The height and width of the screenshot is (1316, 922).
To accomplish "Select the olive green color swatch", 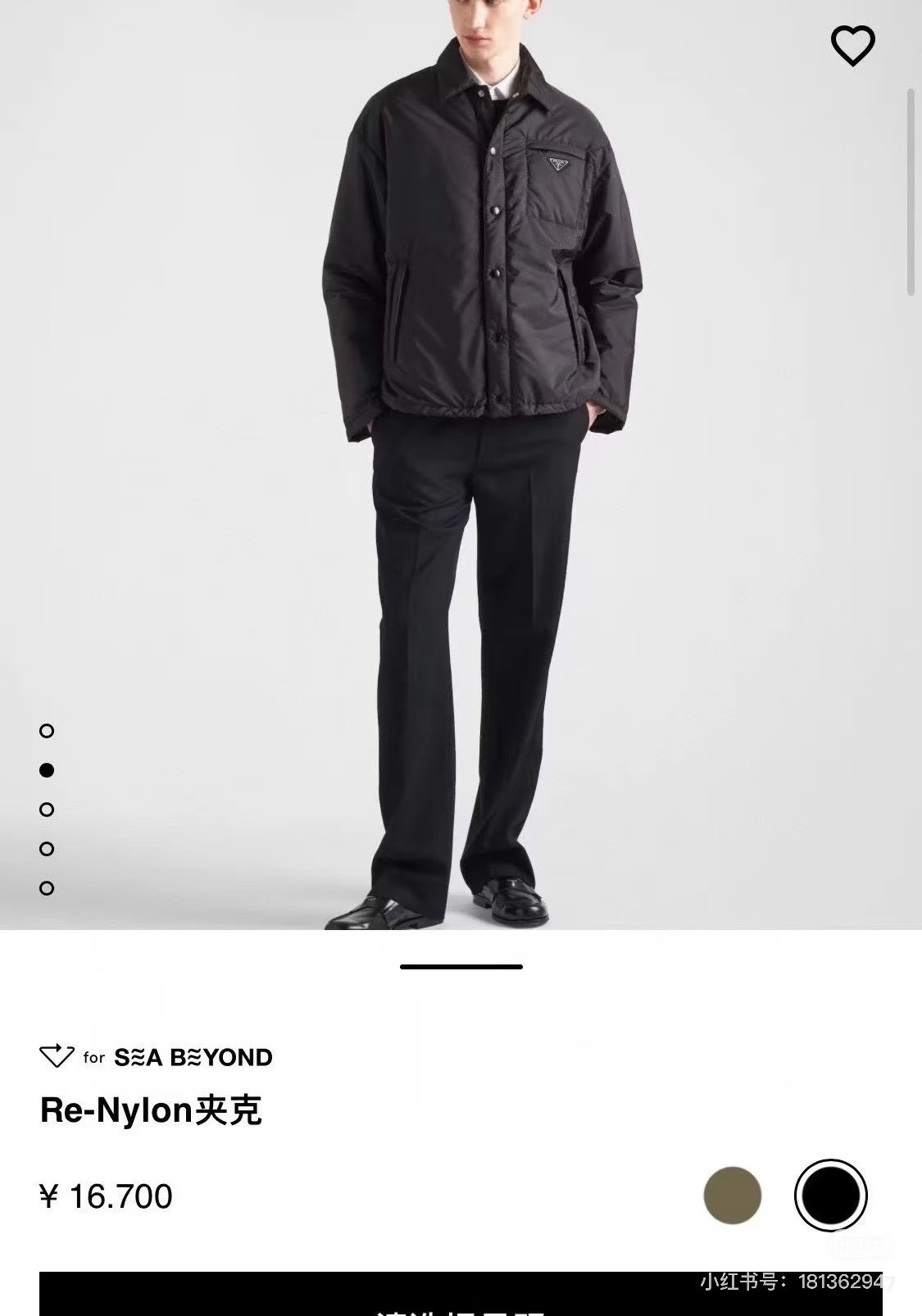I will 732,1196.
